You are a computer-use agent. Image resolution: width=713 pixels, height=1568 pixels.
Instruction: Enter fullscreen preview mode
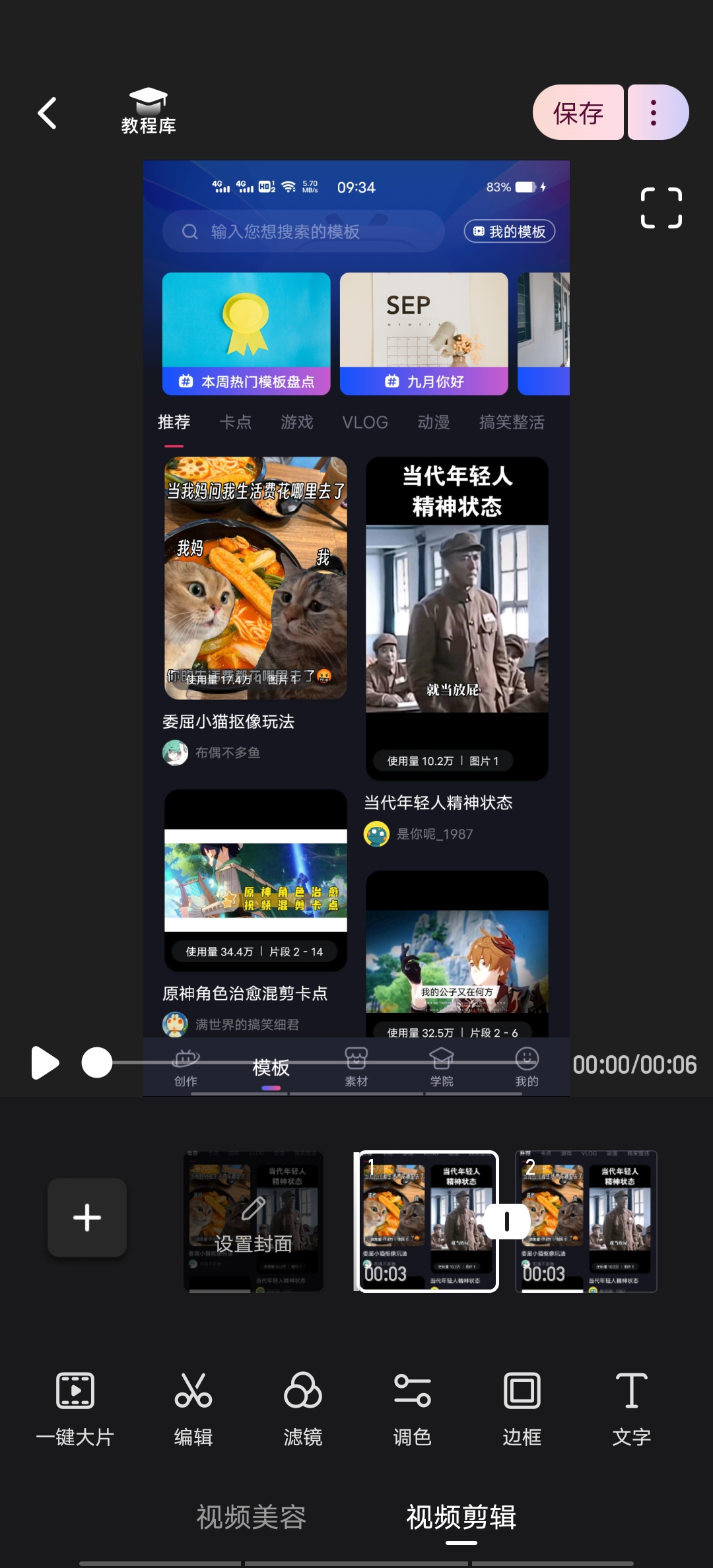(x=661, y=208)
